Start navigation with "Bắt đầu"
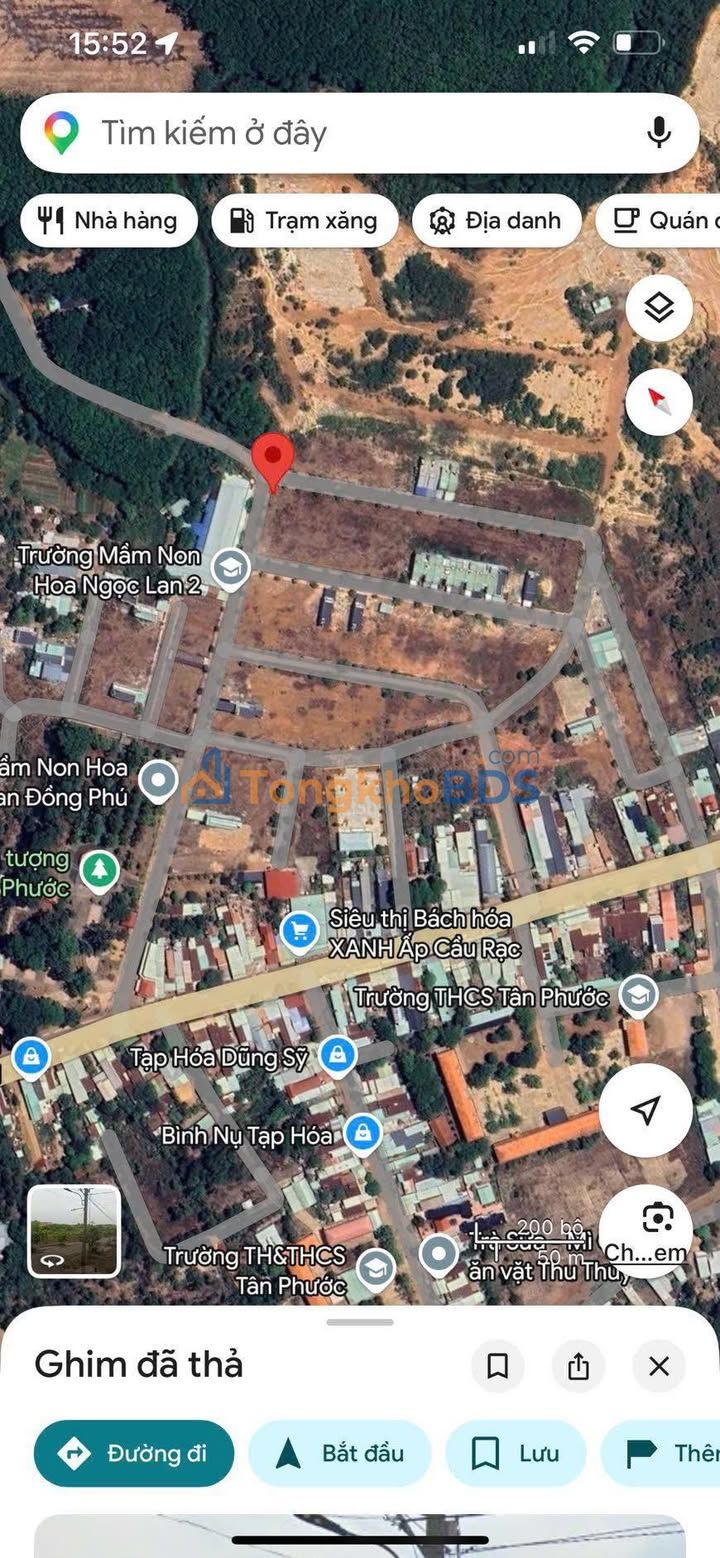Screen dimensions: 720x1558 339,1453
